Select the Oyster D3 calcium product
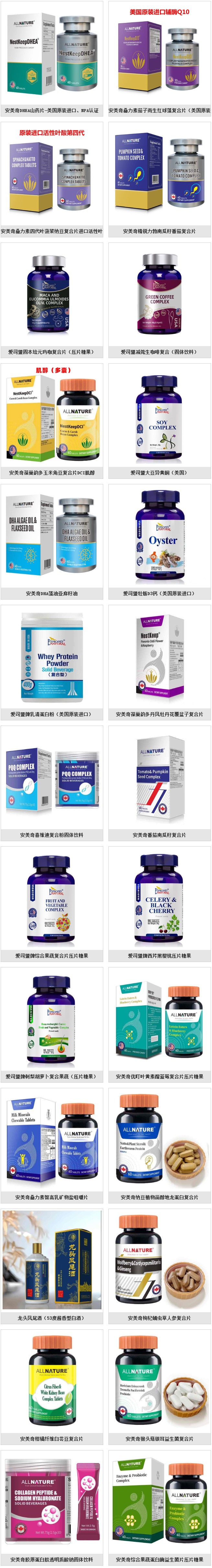Viewport: 212px width, 1568px height. tap(160, 536)
